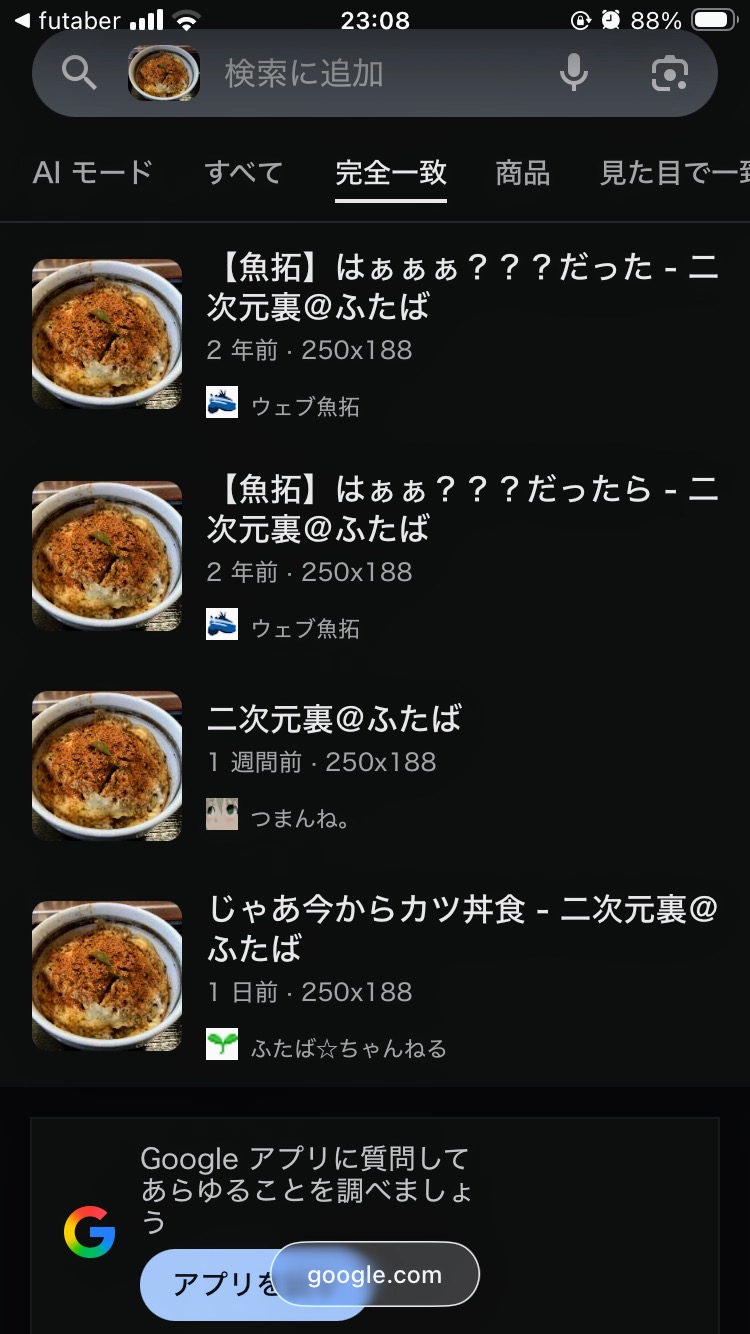Open the Google Lens camera icon
This screenshot has height=1334, width=750.
pos(669,73)
